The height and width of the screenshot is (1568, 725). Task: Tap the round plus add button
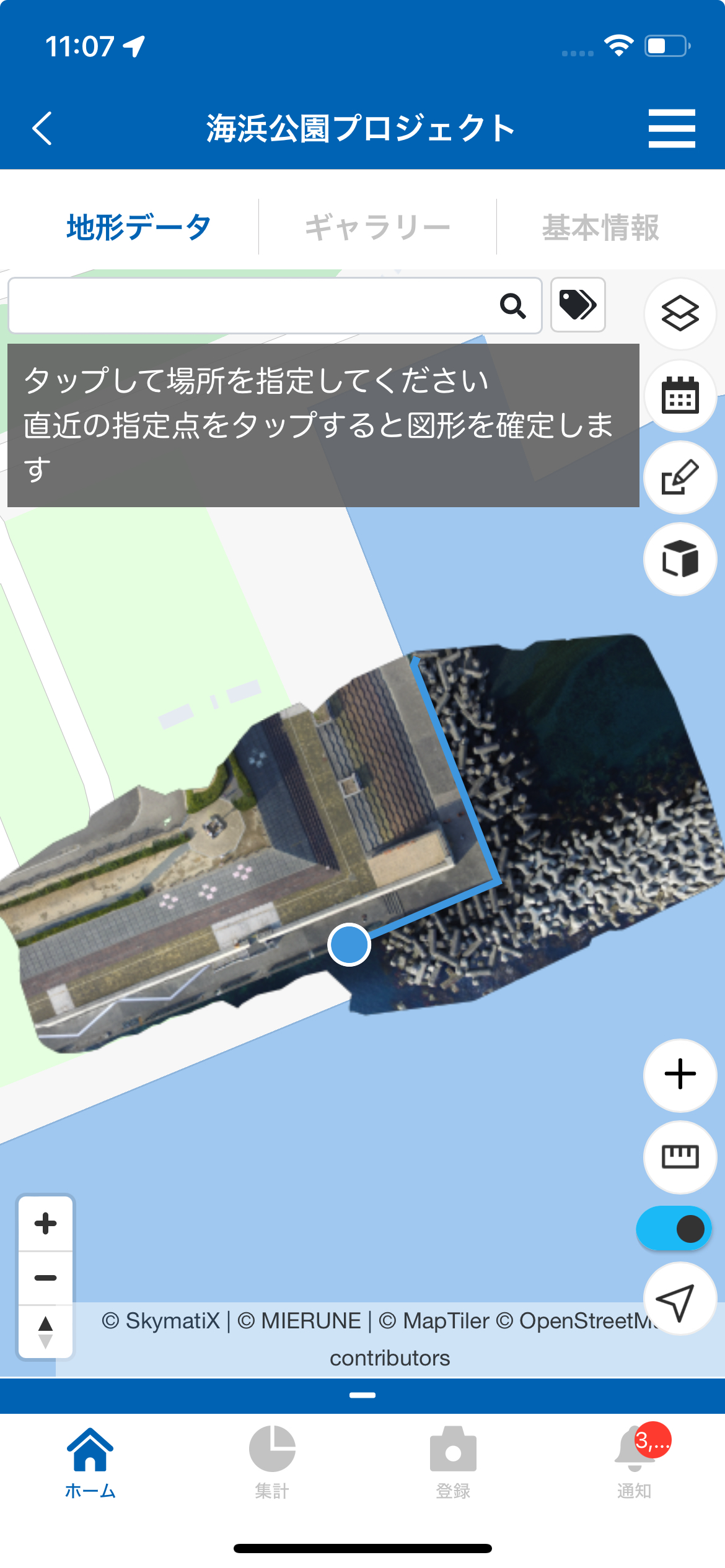click(680, 1074)
